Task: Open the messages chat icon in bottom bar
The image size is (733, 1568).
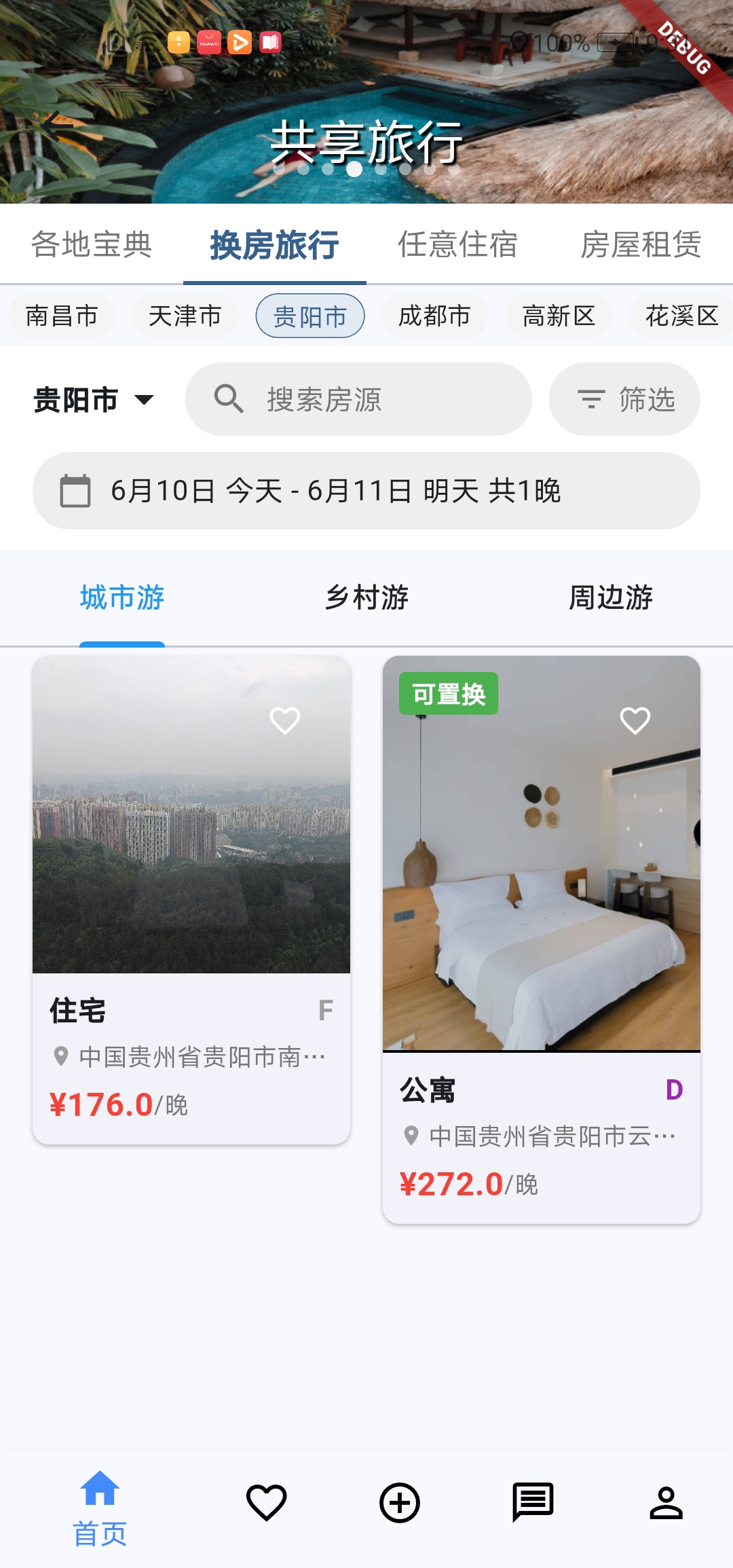Action: [533, 1501]
